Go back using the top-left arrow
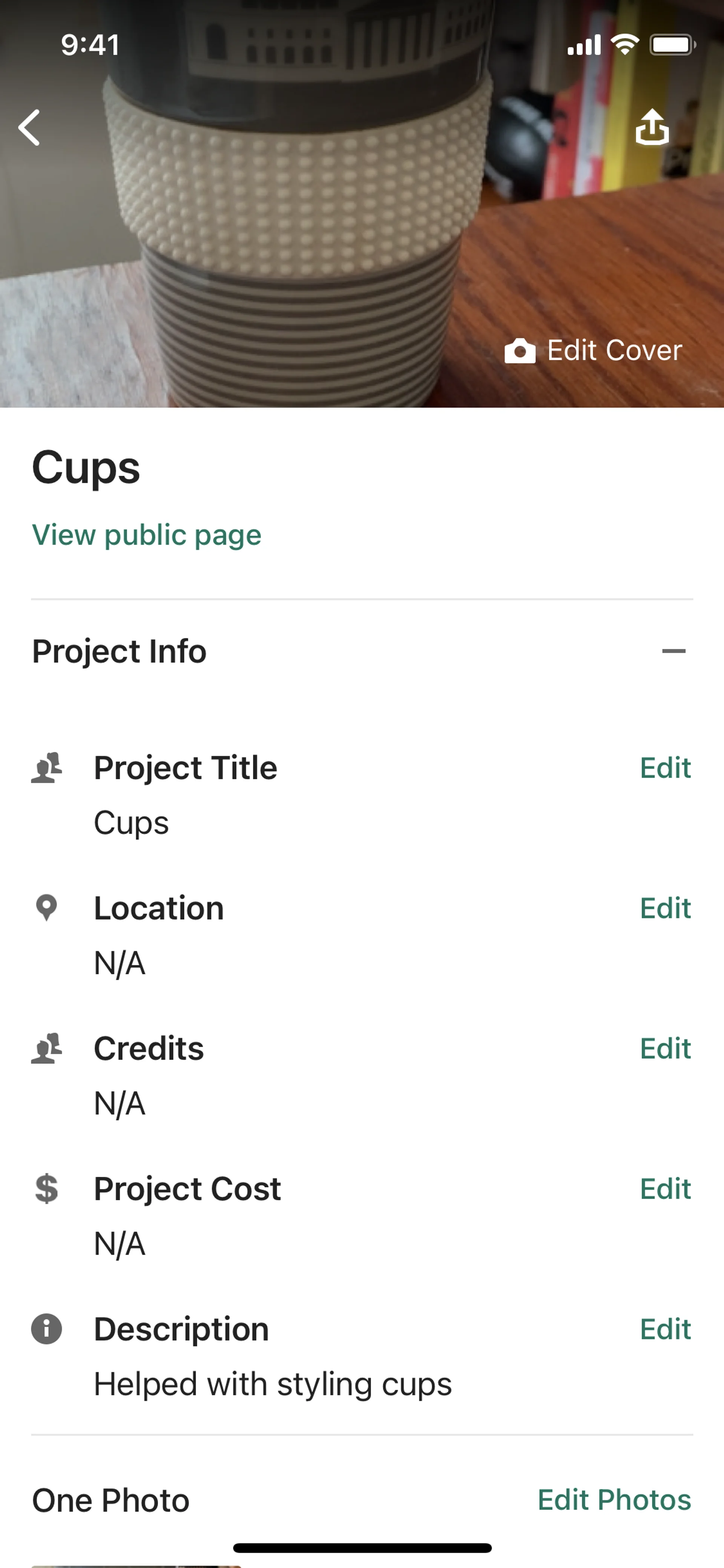Viewport: 724px width, 1568px height. point(30,128)
